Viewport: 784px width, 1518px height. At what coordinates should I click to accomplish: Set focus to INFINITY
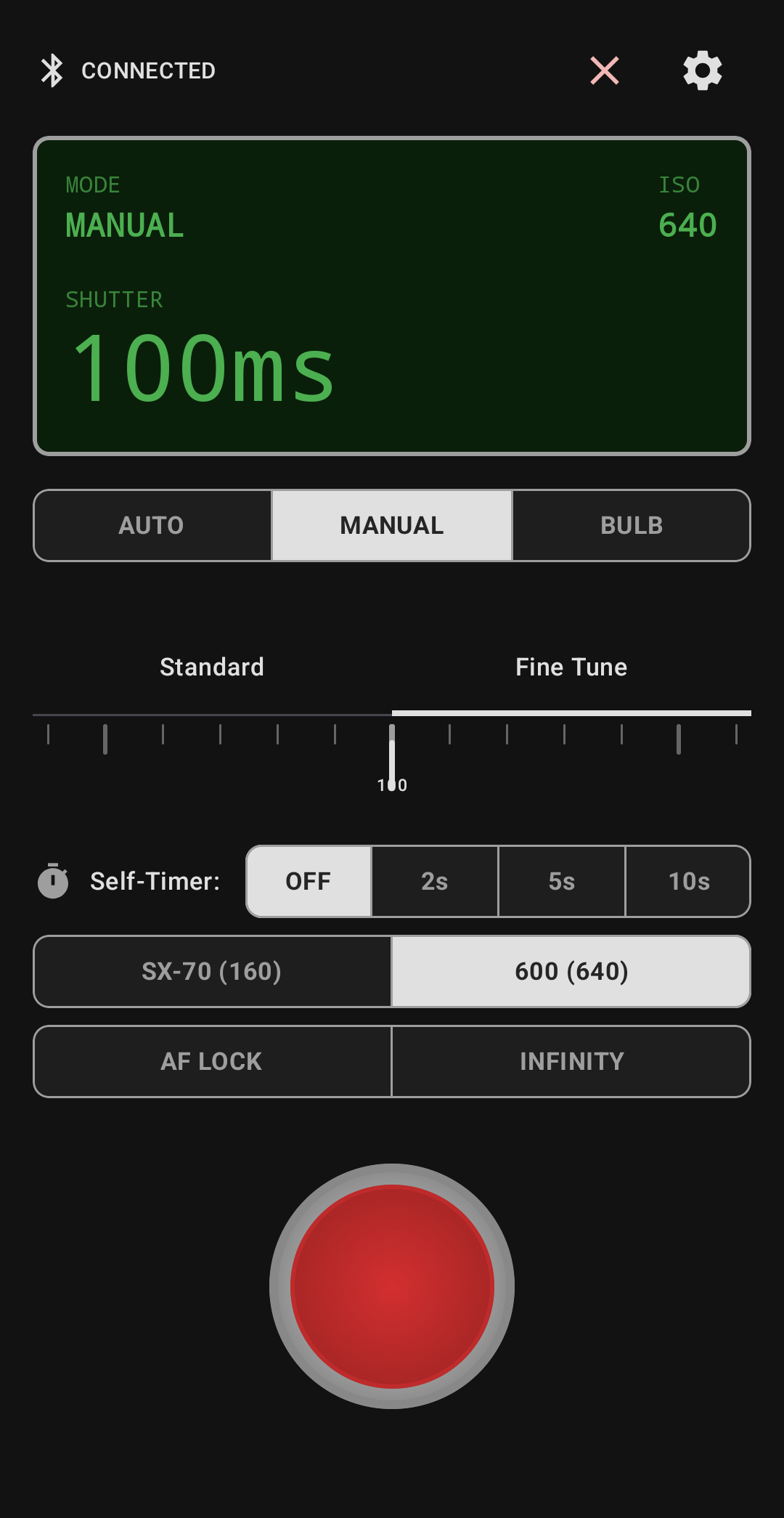tap(571, 1061)
